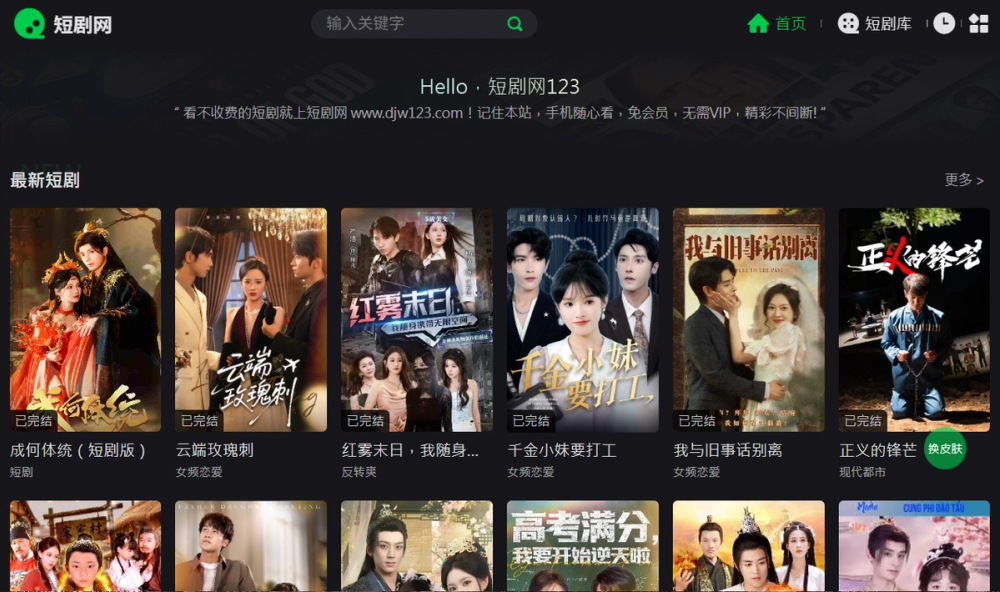Tap the 短剧网 logo in the header
Image resolution: width=1000 pixels, height=592 pixels.
pyautogui.click(x=63, y=24)
